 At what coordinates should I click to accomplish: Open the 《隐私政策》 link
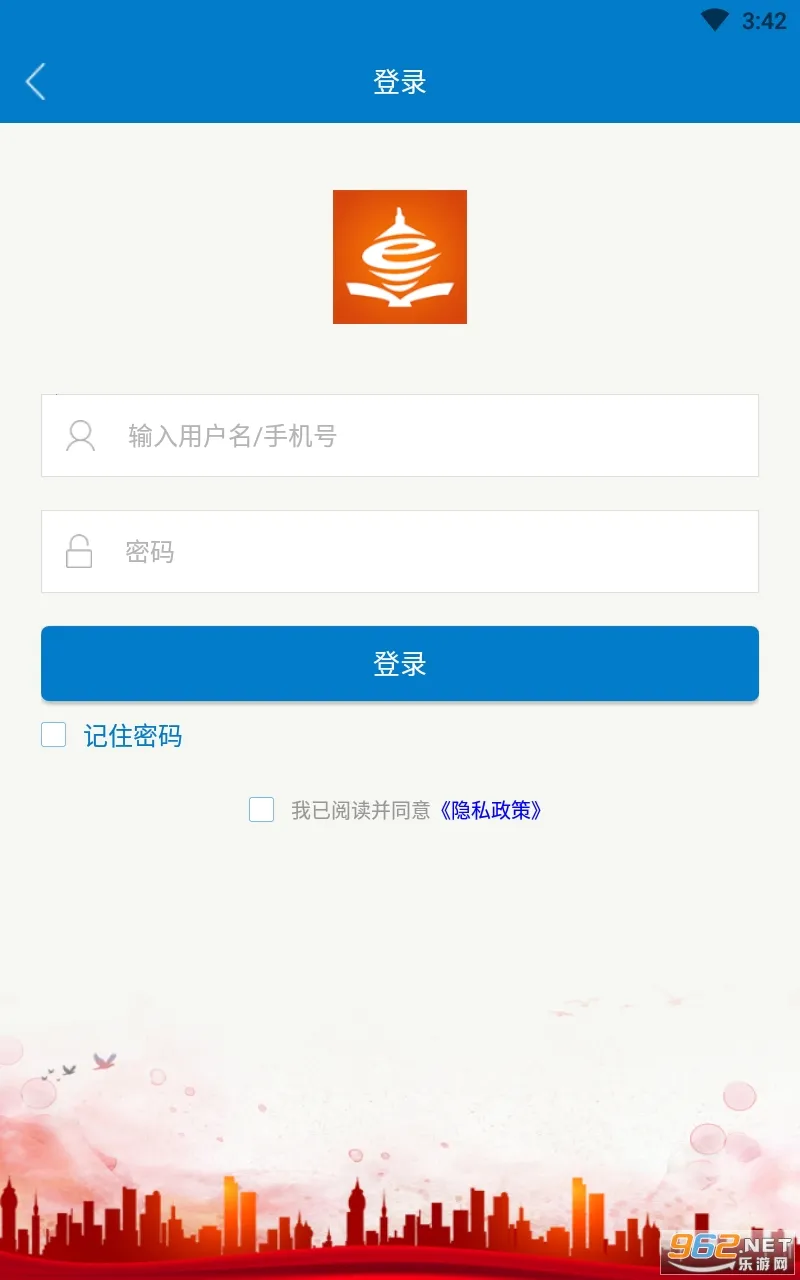pyautogui.click(x=491, y=810)
